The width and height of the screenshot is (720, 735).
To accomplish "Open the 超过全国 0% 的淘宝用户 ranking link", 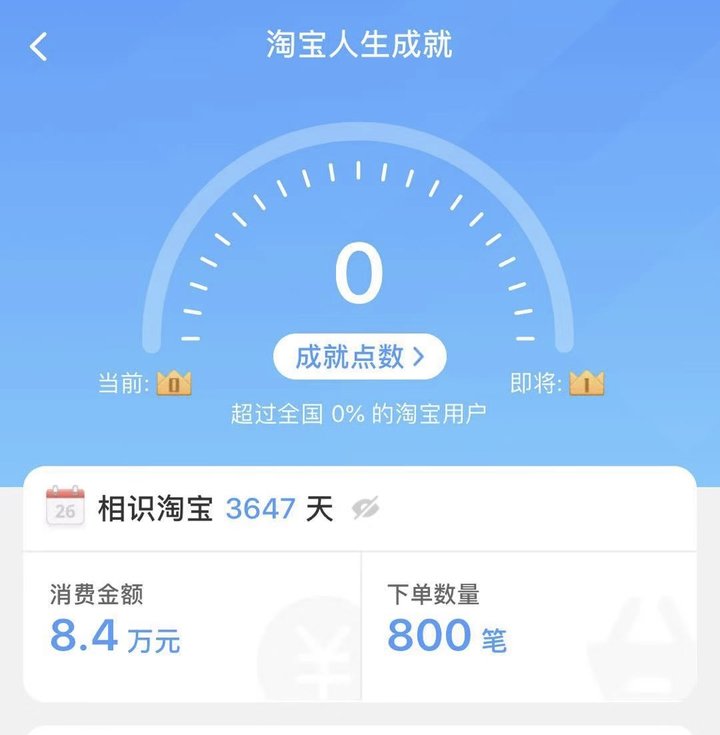I will pyautogui.click(x=360, y=412).
